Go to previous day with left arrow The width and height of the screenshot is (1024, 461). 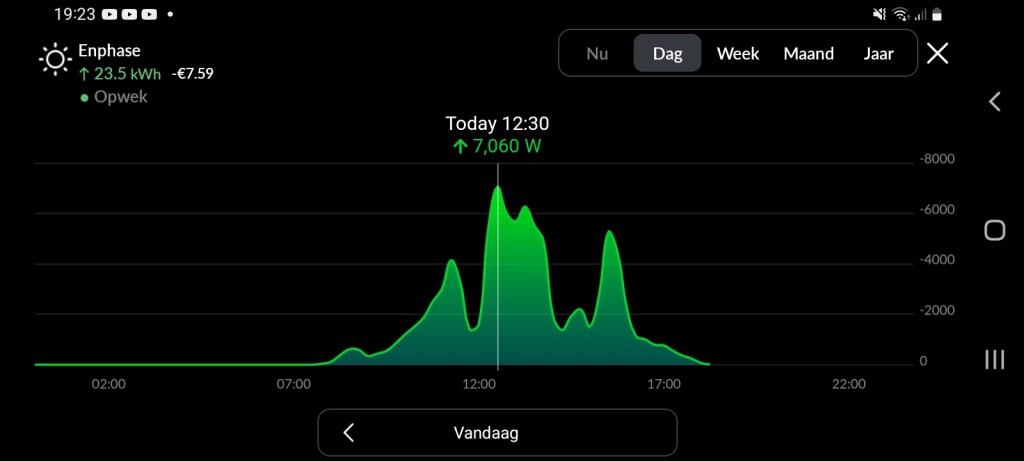click(349, 433)
